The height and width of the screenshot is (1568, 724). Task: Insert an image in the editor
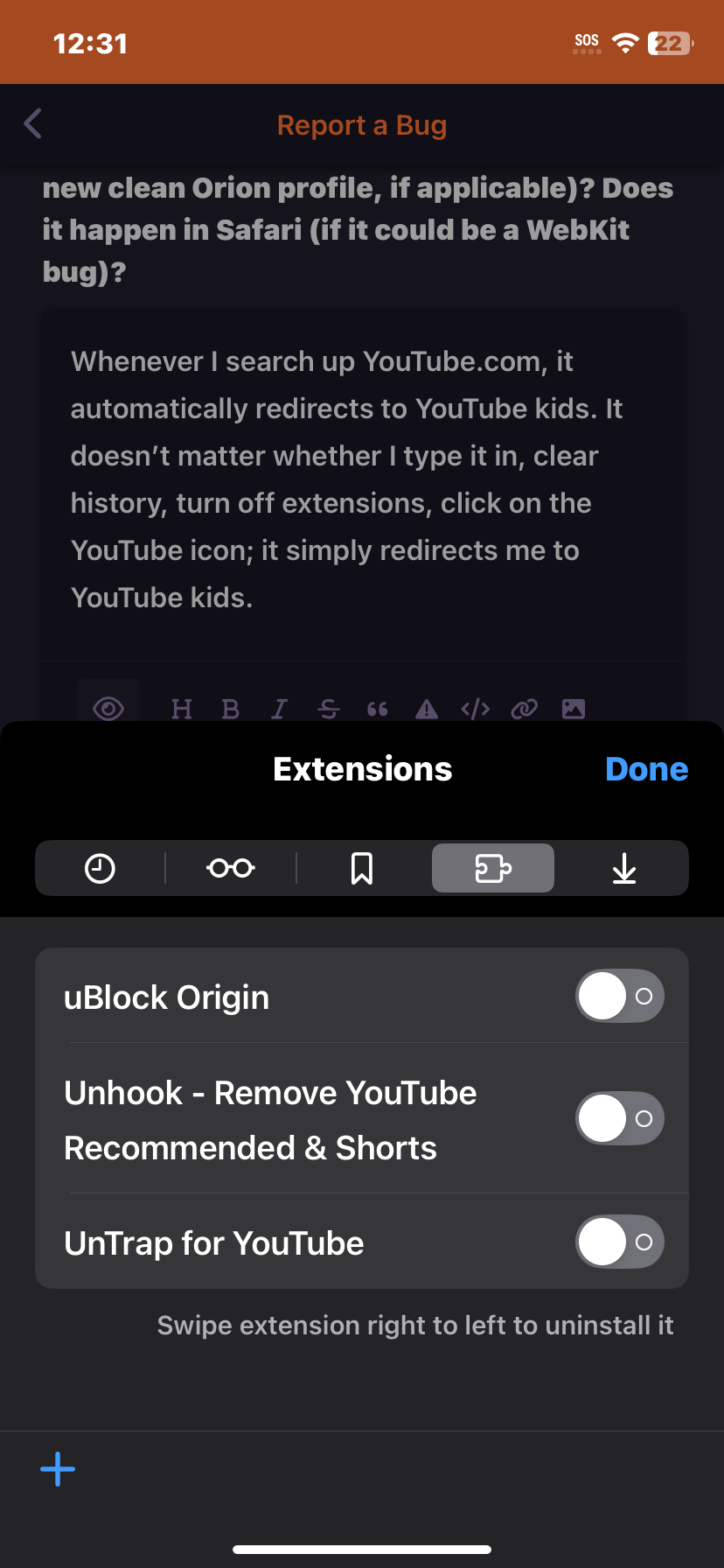(x=574, y=709)
